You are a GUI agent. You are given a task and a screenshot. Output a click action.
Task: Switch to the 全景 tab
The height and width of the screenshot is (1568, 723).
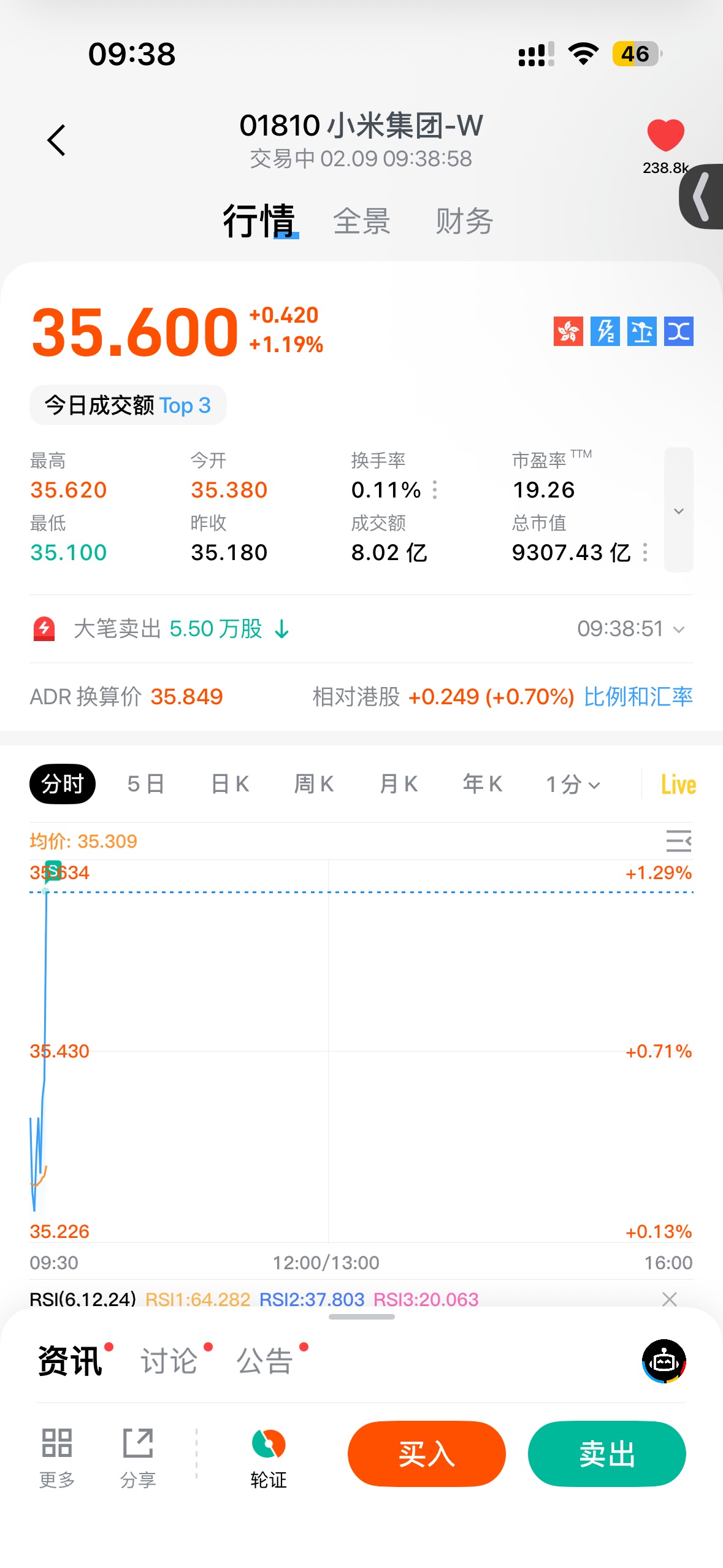pyautogui.click(x=361, y=221)
